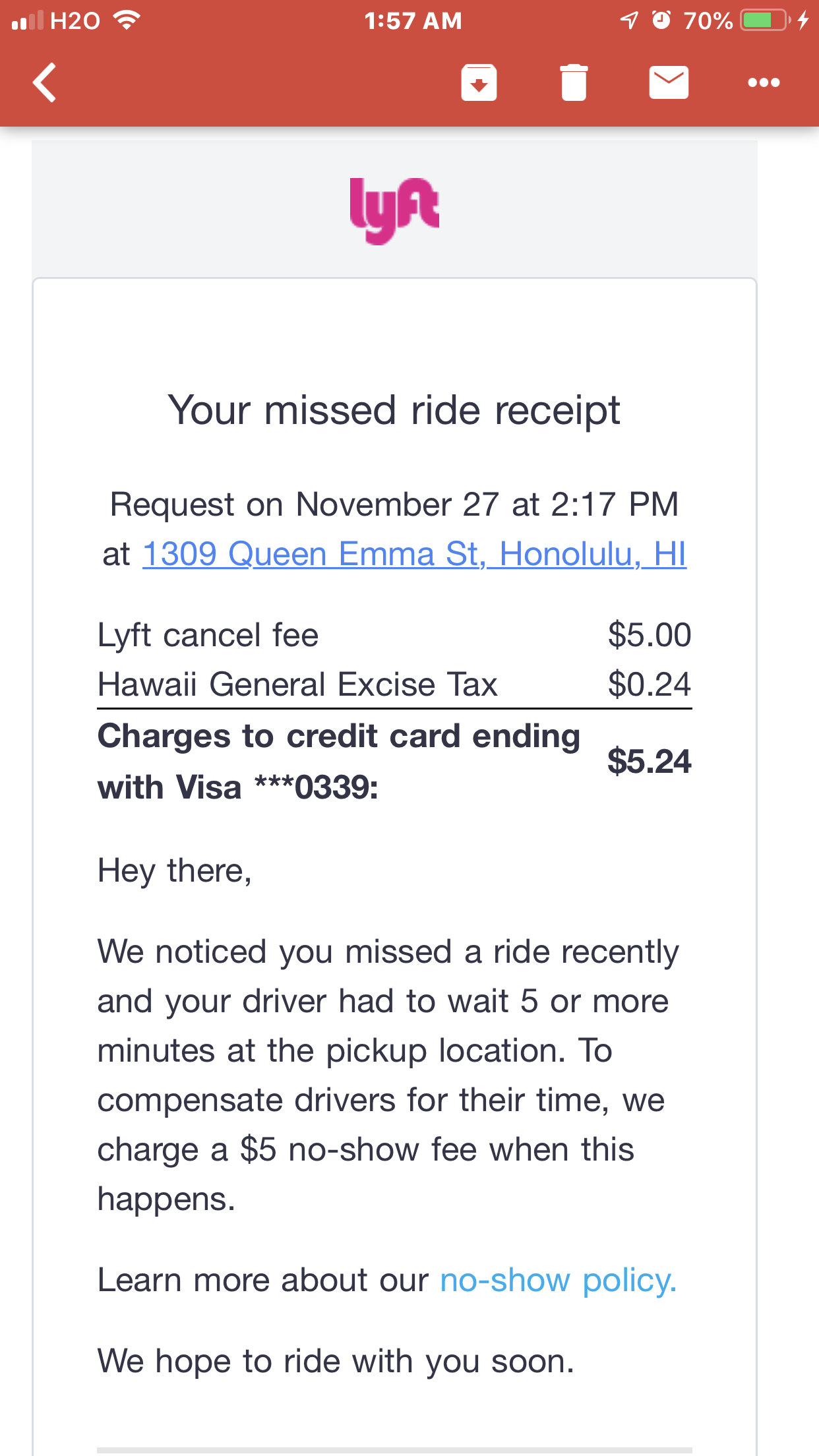Archive this Lyft email

479,82
